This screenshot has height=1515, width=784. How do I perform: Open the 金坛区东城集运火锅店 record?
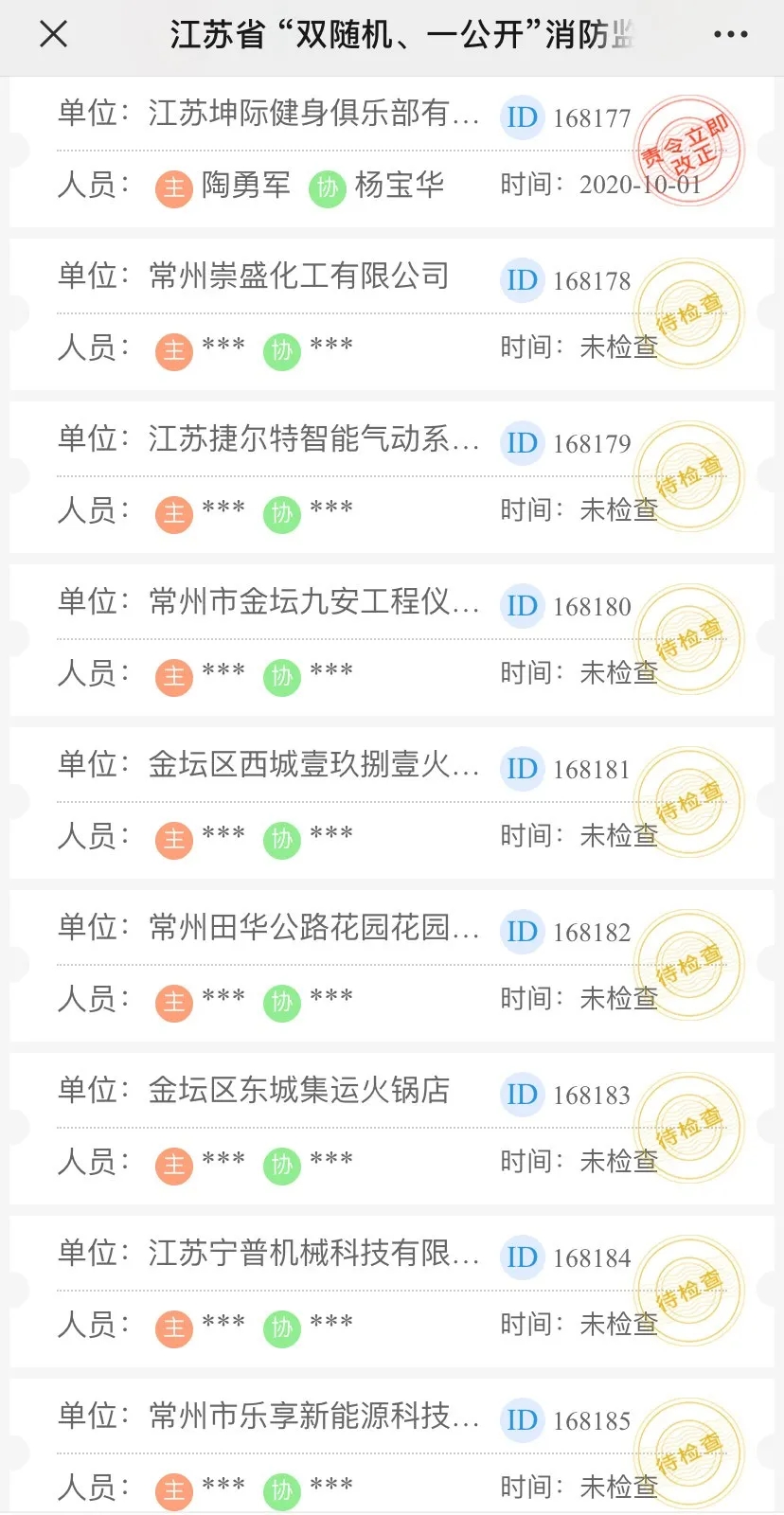298,1092
